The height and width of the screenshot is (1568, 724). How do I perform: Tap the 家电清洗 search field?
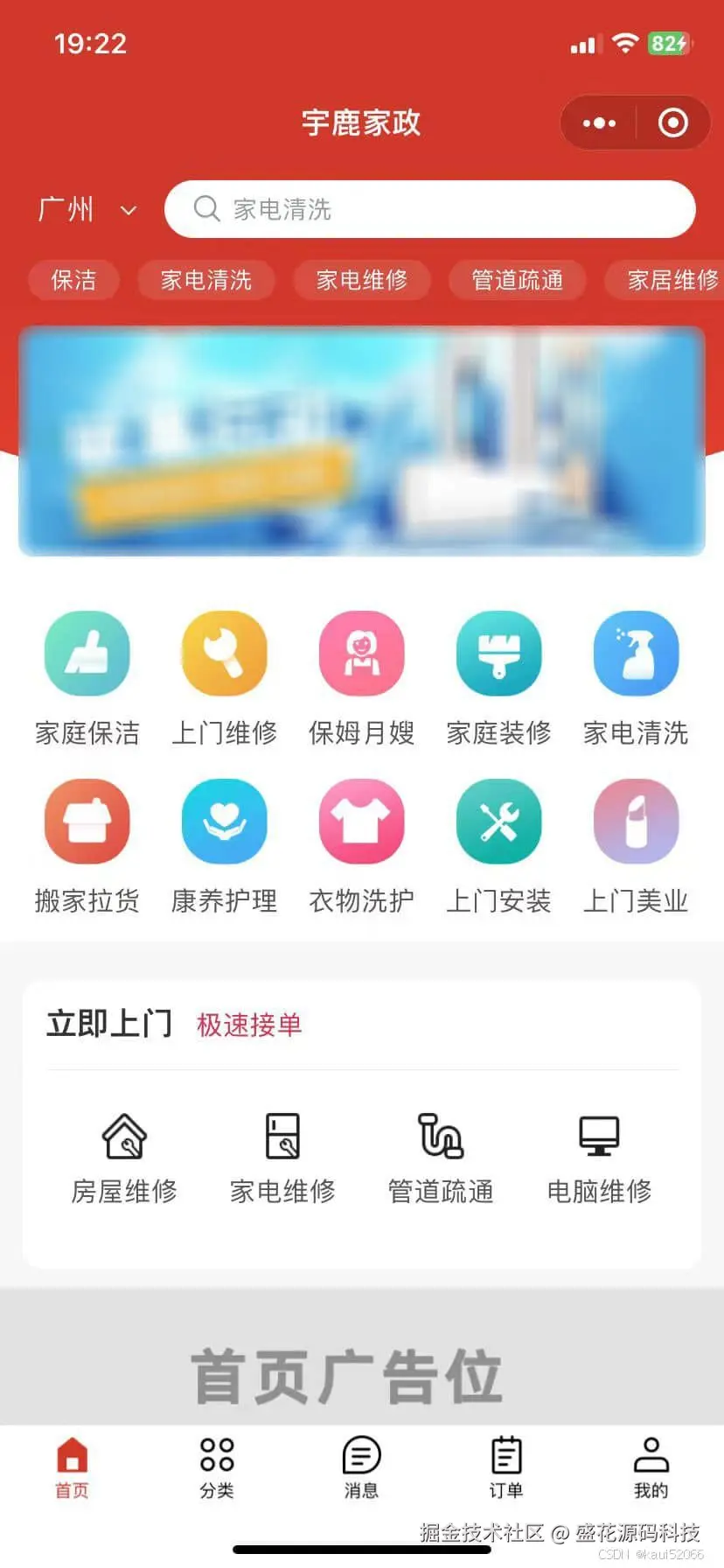point(428,209)
